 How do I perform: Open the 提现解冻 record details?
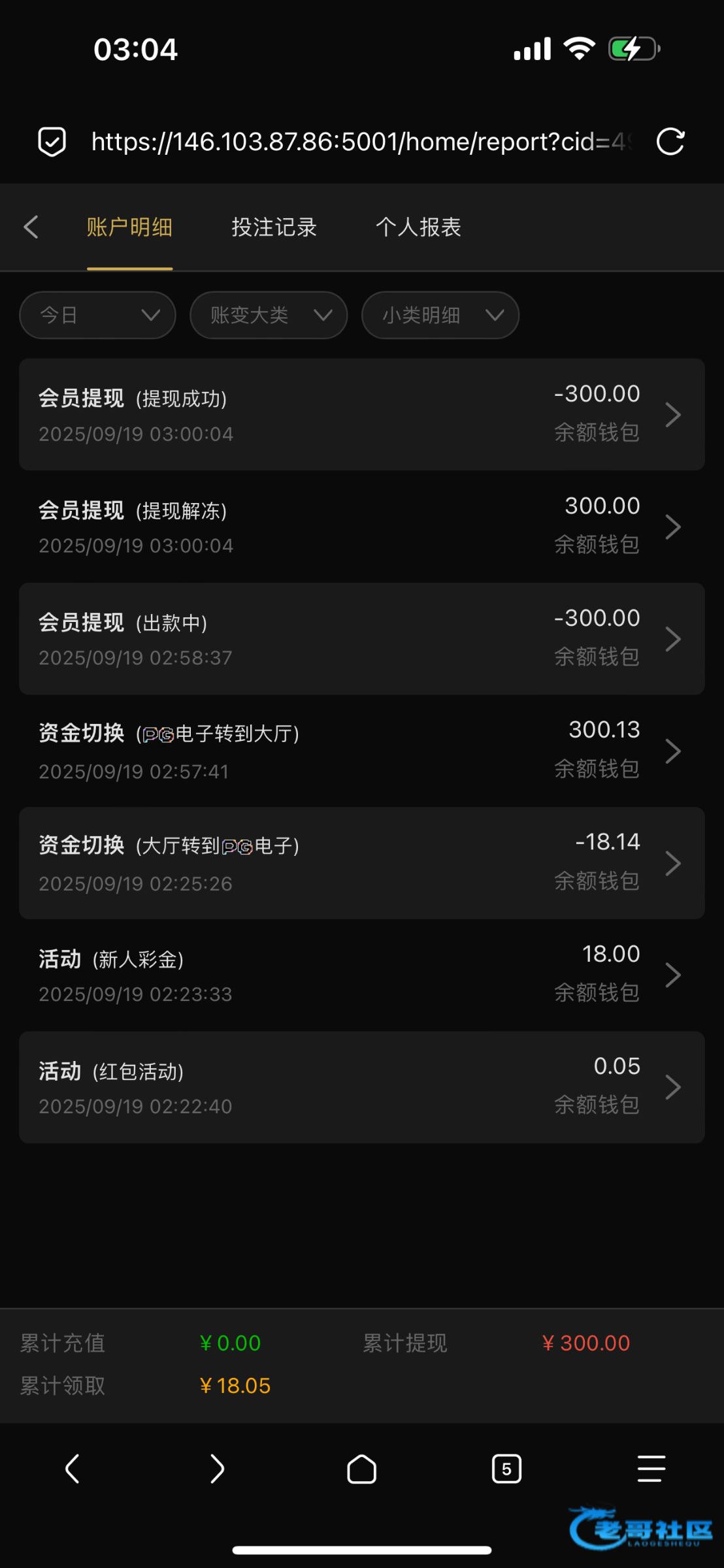click(362, 527)
